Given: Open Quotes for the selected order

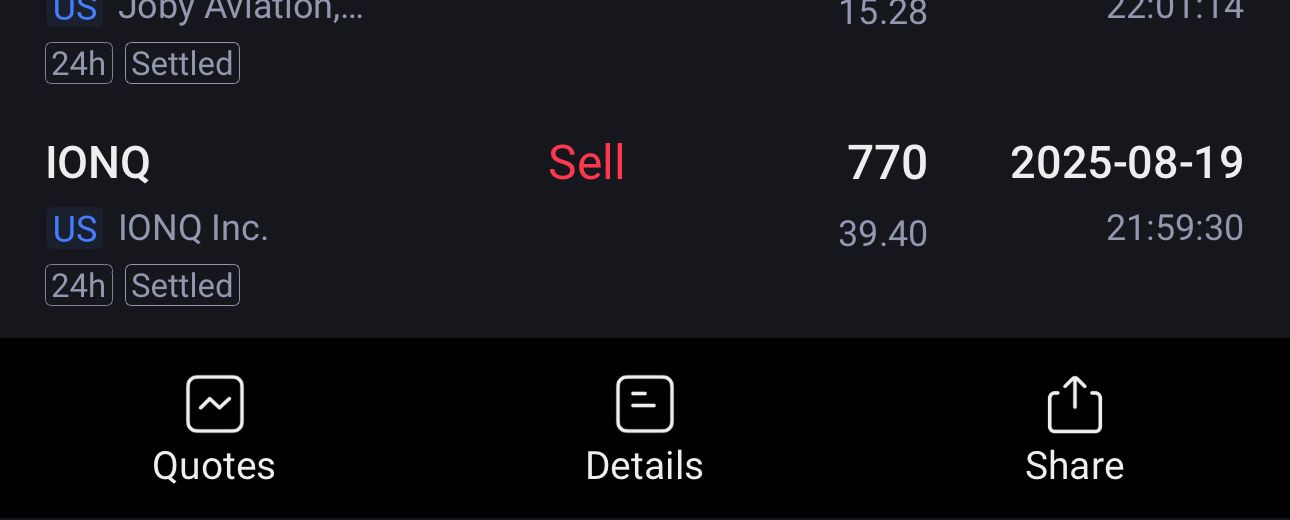Looking at the screenshot, I should point(214,430).
